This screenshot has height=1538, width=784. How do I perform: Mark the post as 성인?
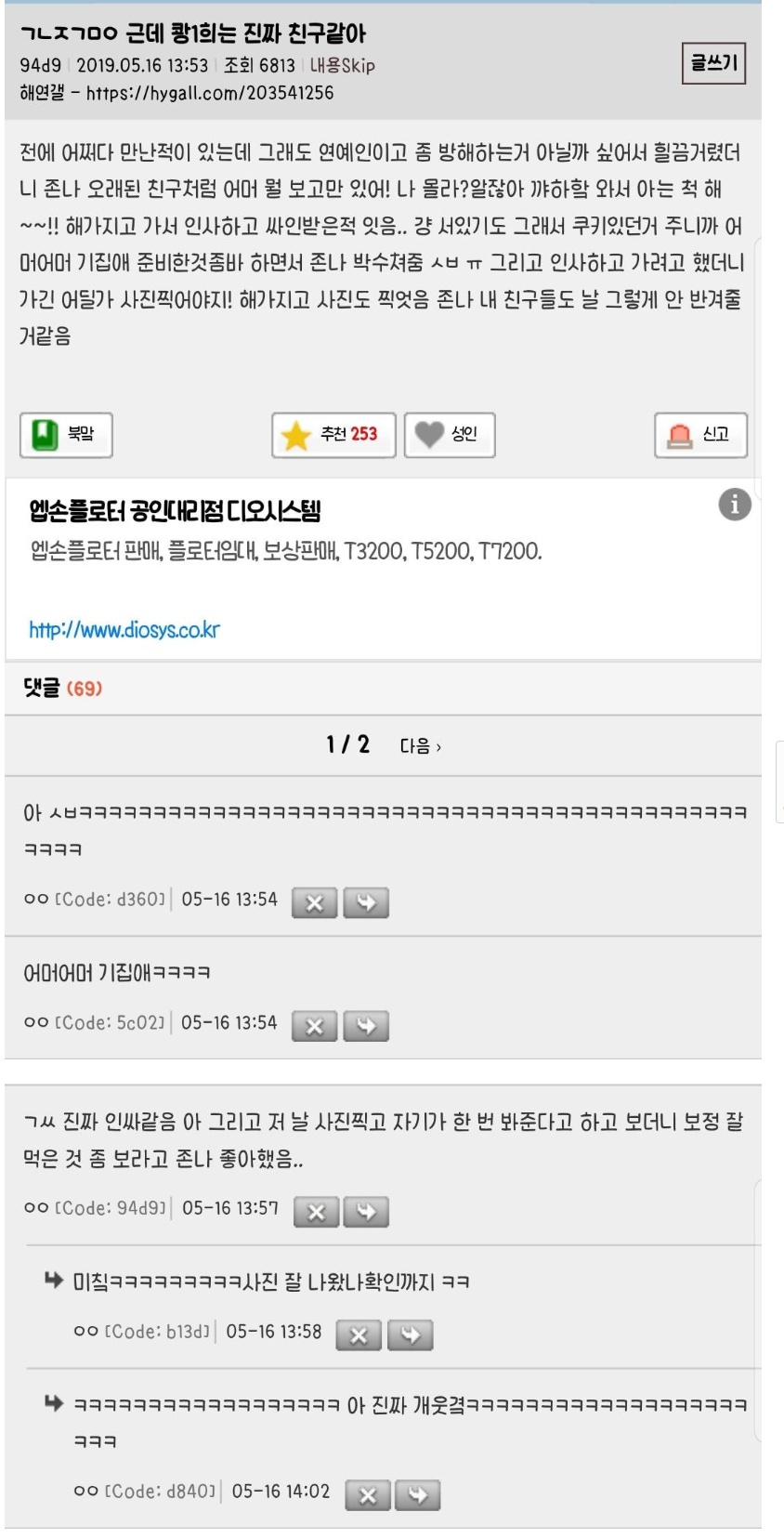450,435
